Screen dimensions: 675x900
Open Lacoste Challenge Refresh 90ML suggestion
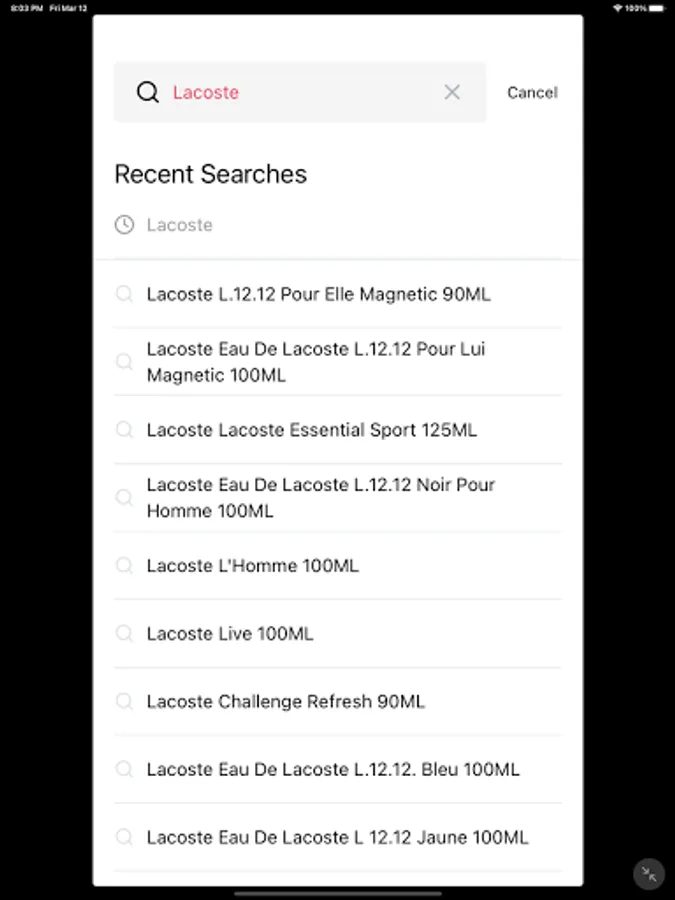285,702
